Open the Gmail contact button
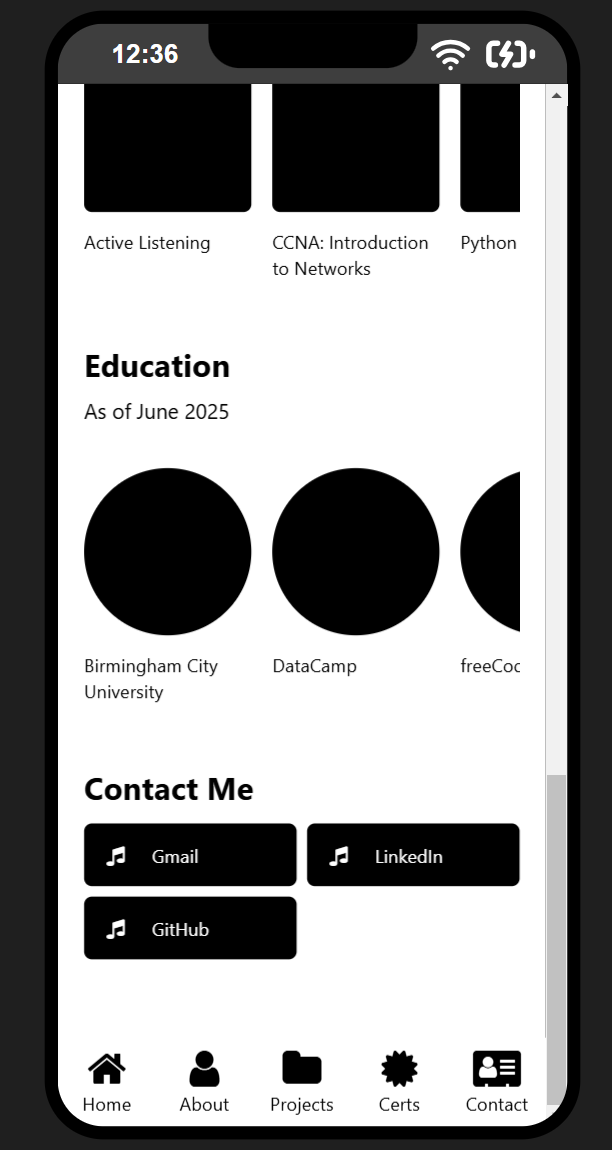Screen dimensions: 612x1150 point(190,855)
